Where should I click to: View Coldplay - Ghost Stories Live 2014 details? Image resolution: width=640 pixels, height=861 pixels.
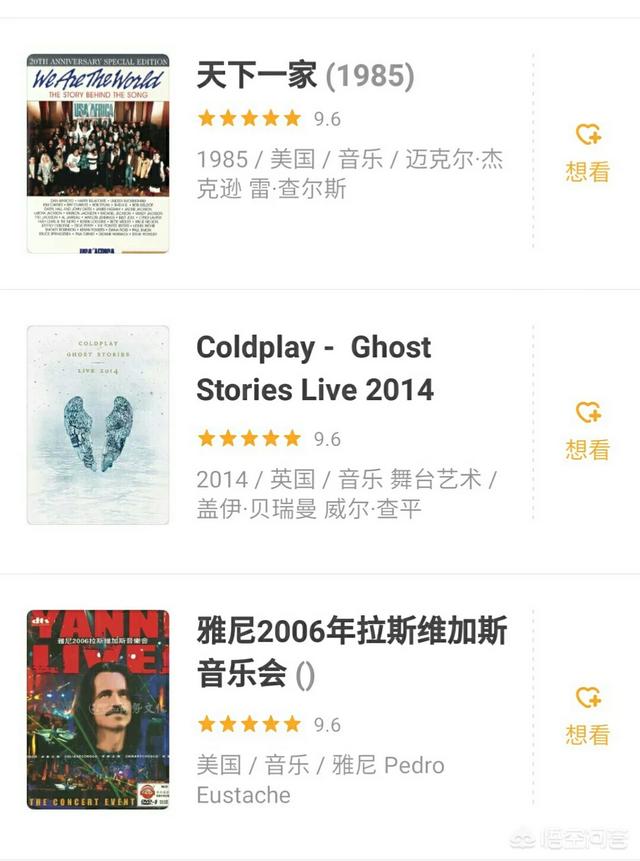point(314,368)
